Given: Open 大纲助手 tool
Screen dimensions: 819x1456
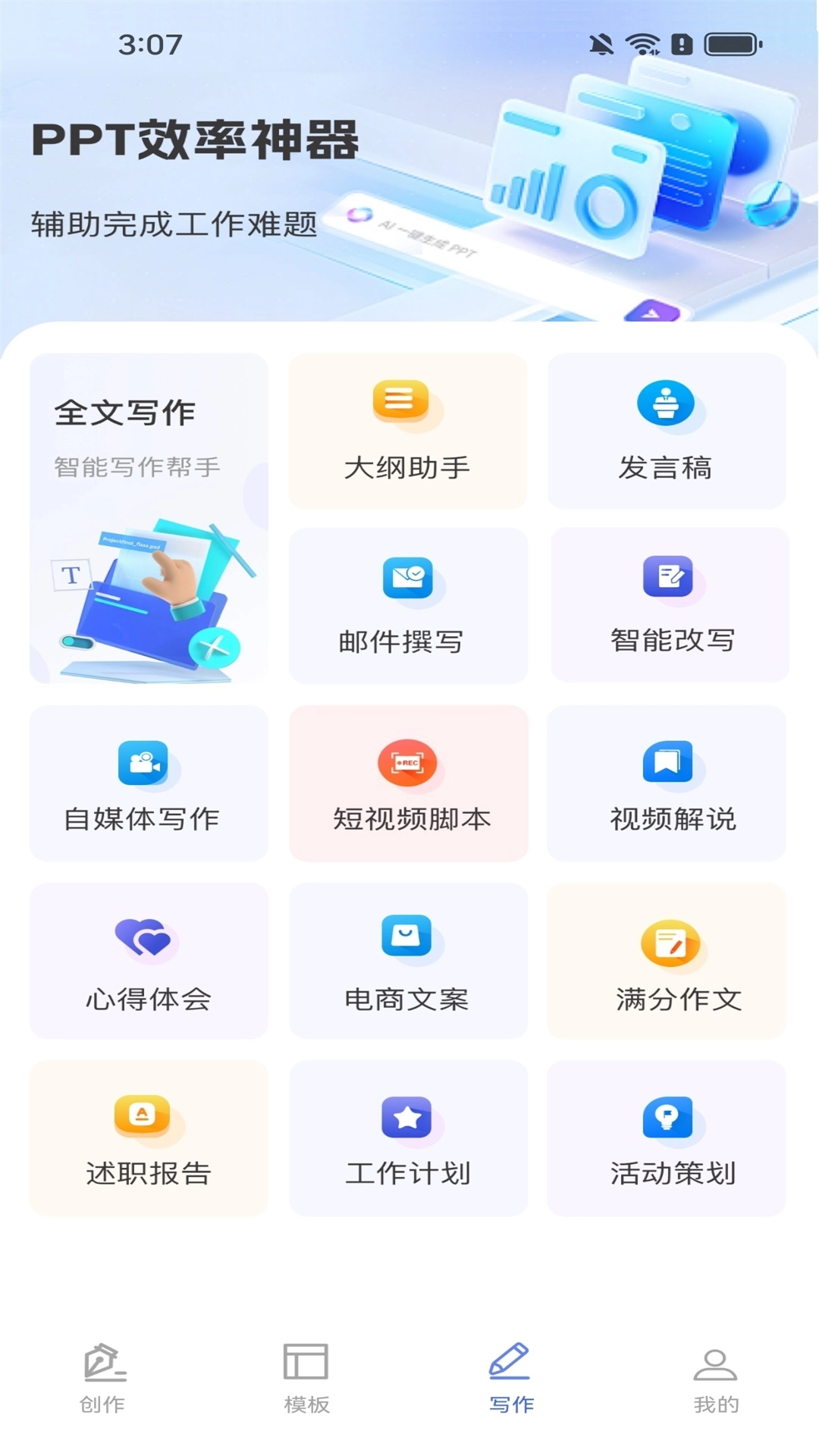Looking at the screenshot, I should 408,431.
